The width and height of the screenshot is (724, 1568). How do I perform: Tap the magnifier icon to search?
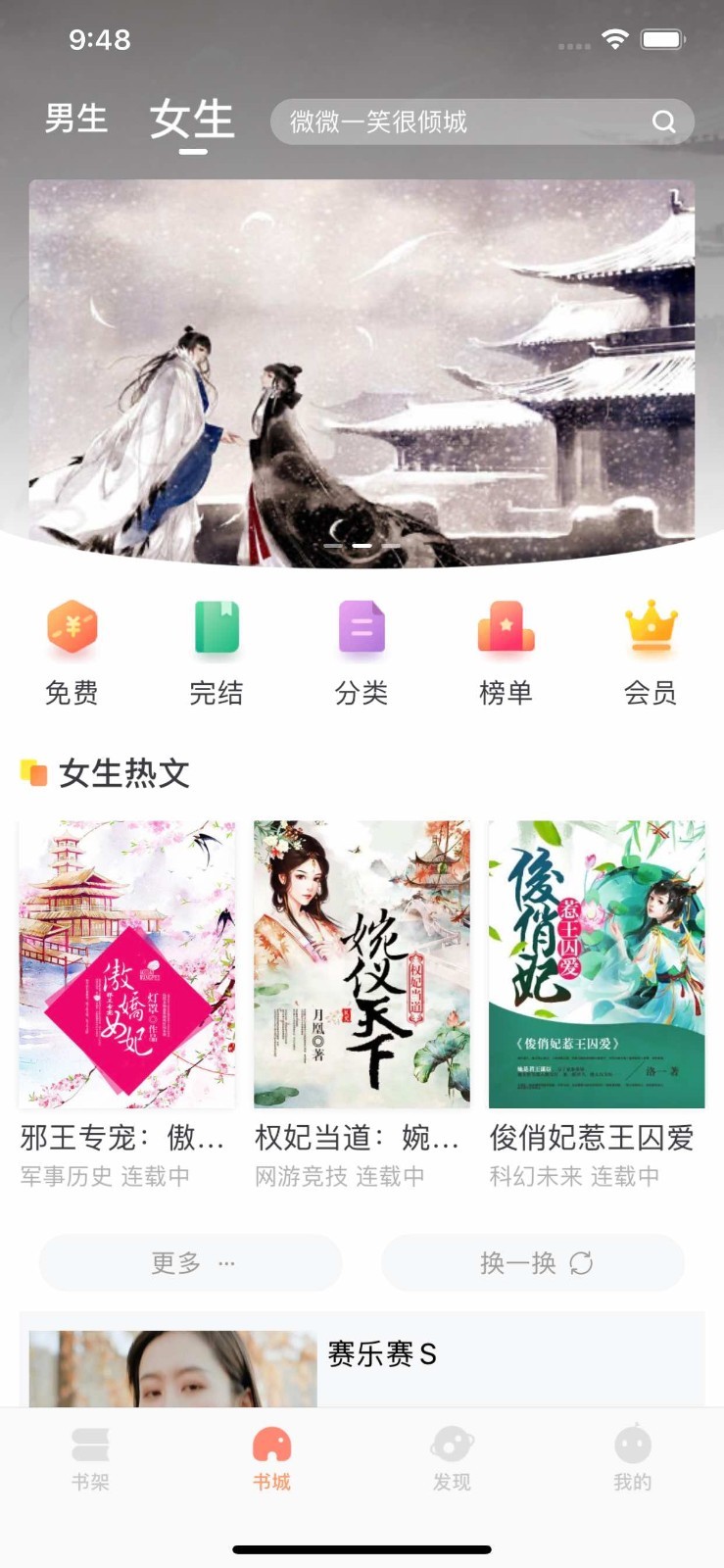click(664, 121)
